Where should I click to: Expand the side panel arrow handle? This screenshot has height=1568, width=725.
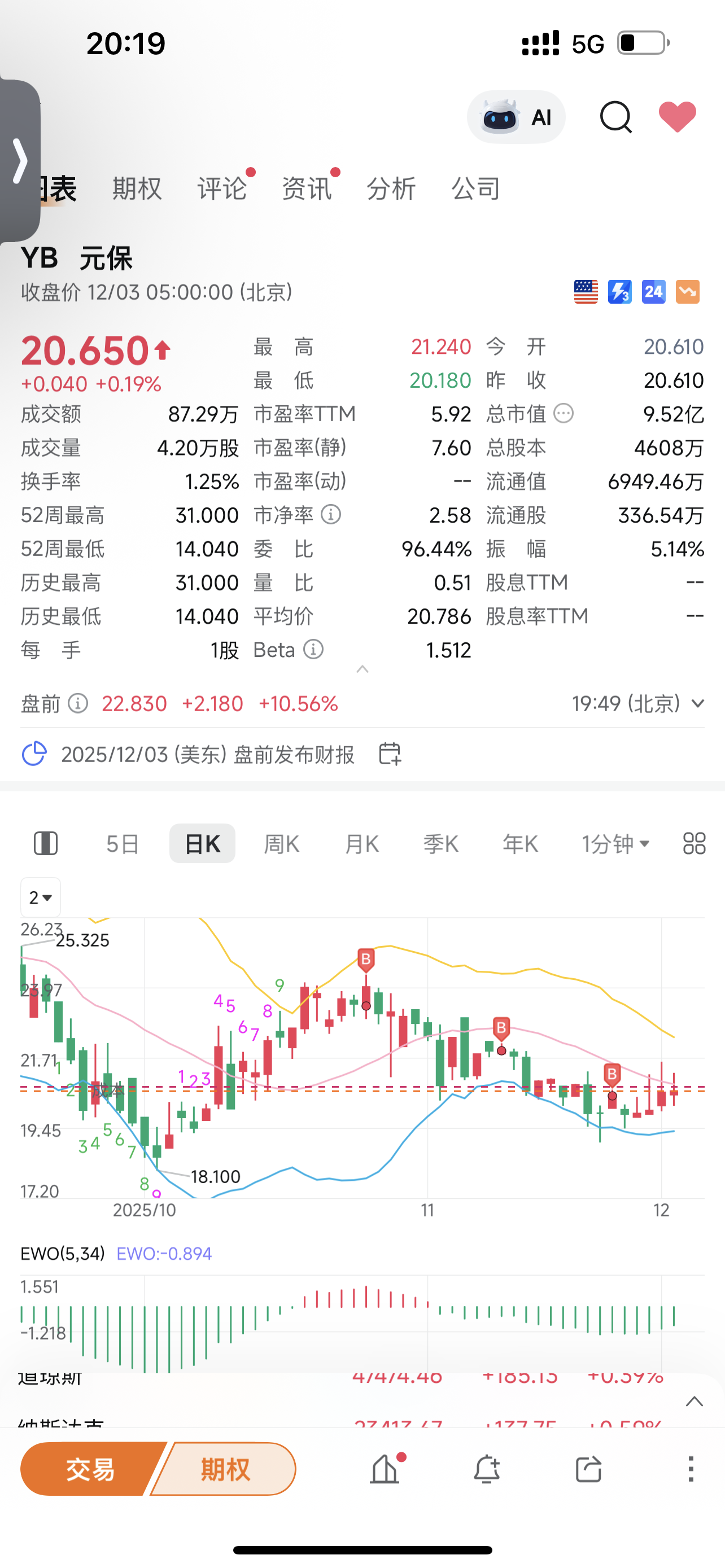[x=20, y=161]
